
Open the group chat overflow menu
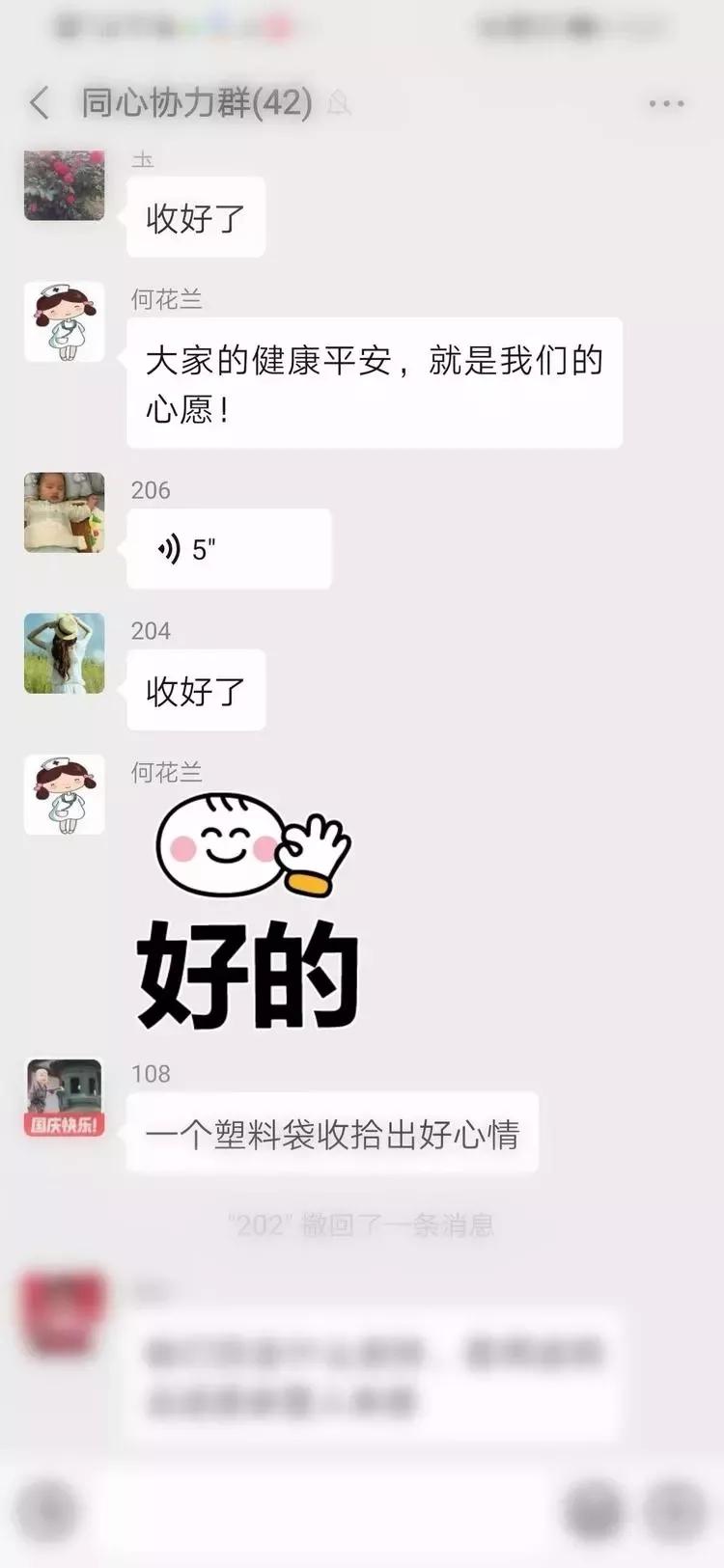pyautogui.click(x=666, y=103)
